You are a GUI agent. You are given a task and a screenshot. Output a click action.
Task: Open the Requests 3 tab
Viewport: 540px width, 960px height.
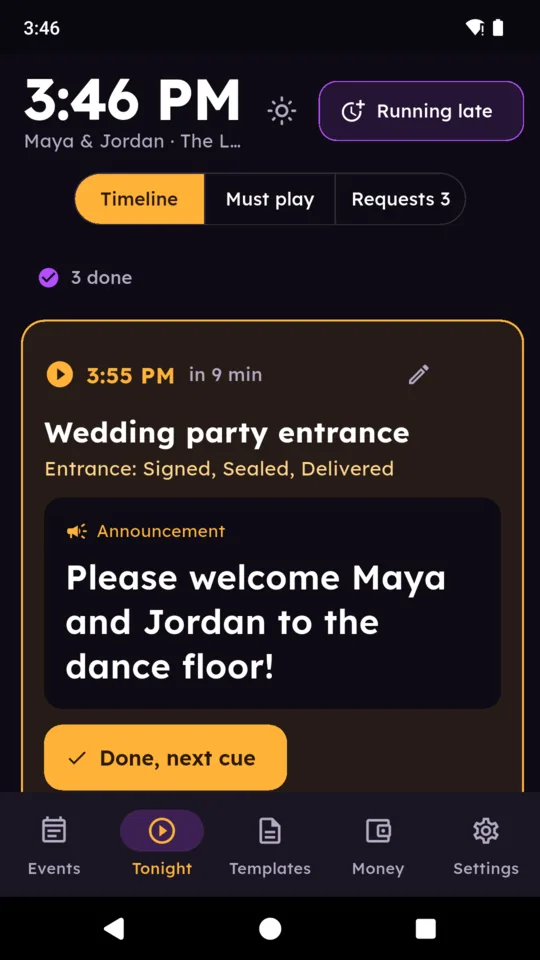[x=400, y=199]
